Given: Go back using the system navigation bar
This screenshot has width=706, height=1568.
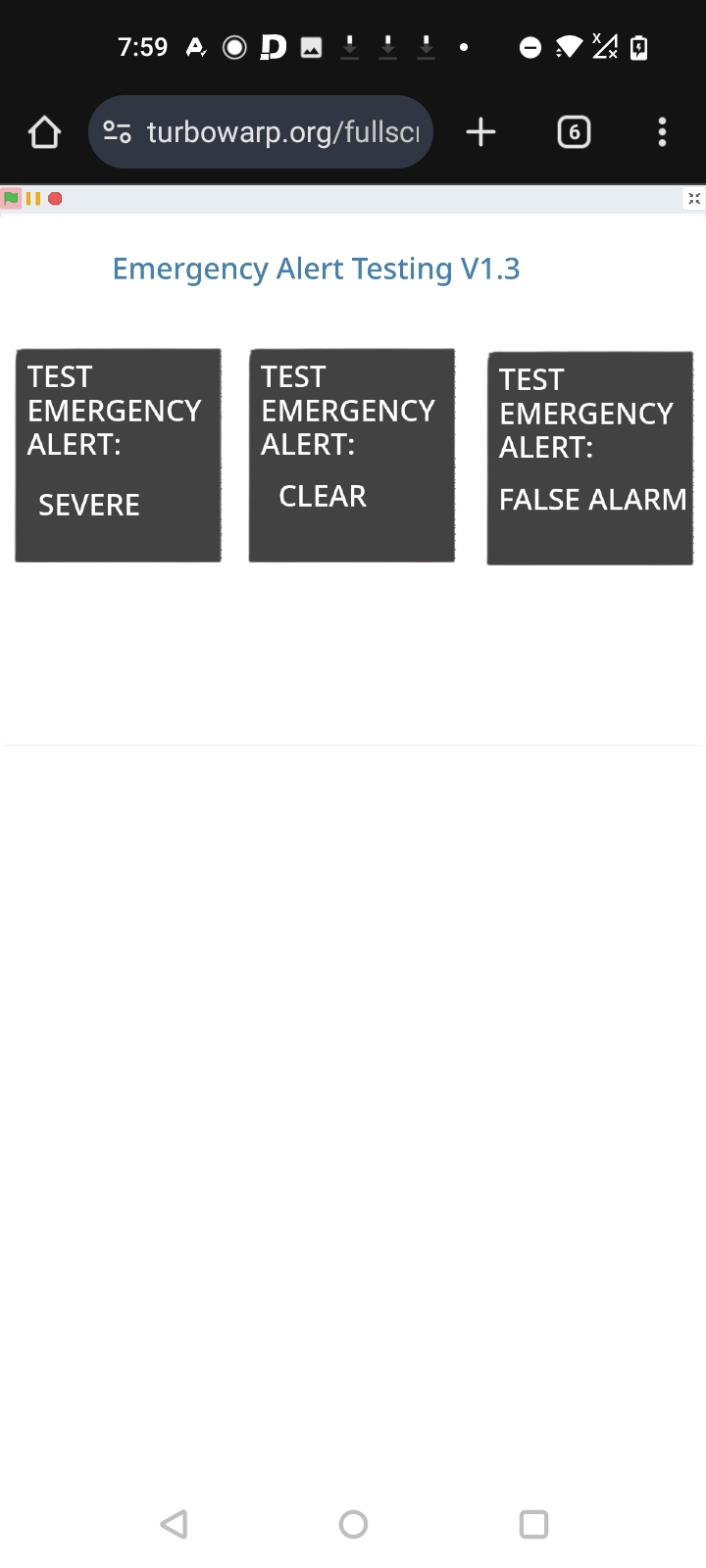Looking at the screenshot, I should (x=174, y=1524).
